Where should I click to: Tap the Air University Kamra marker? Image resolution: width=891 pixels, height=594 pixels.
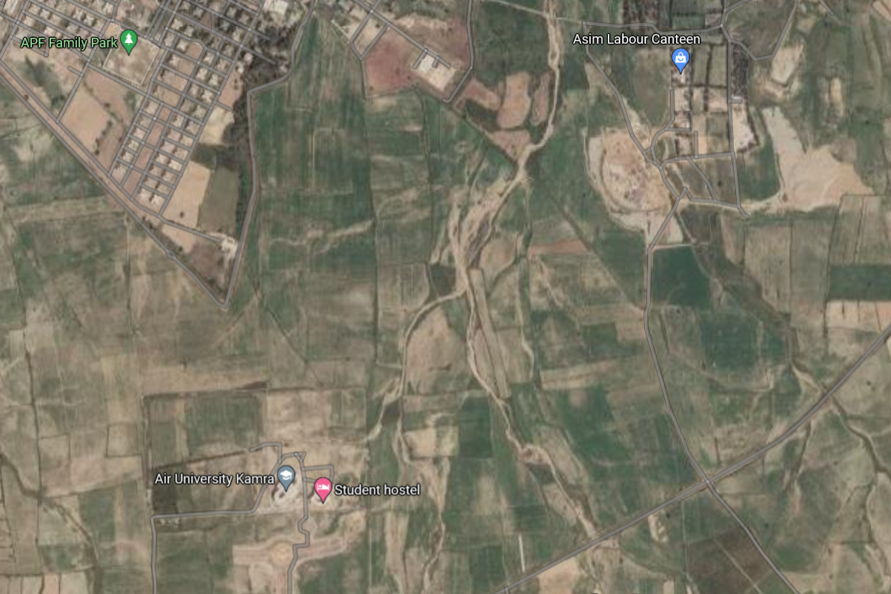(286, 478)
